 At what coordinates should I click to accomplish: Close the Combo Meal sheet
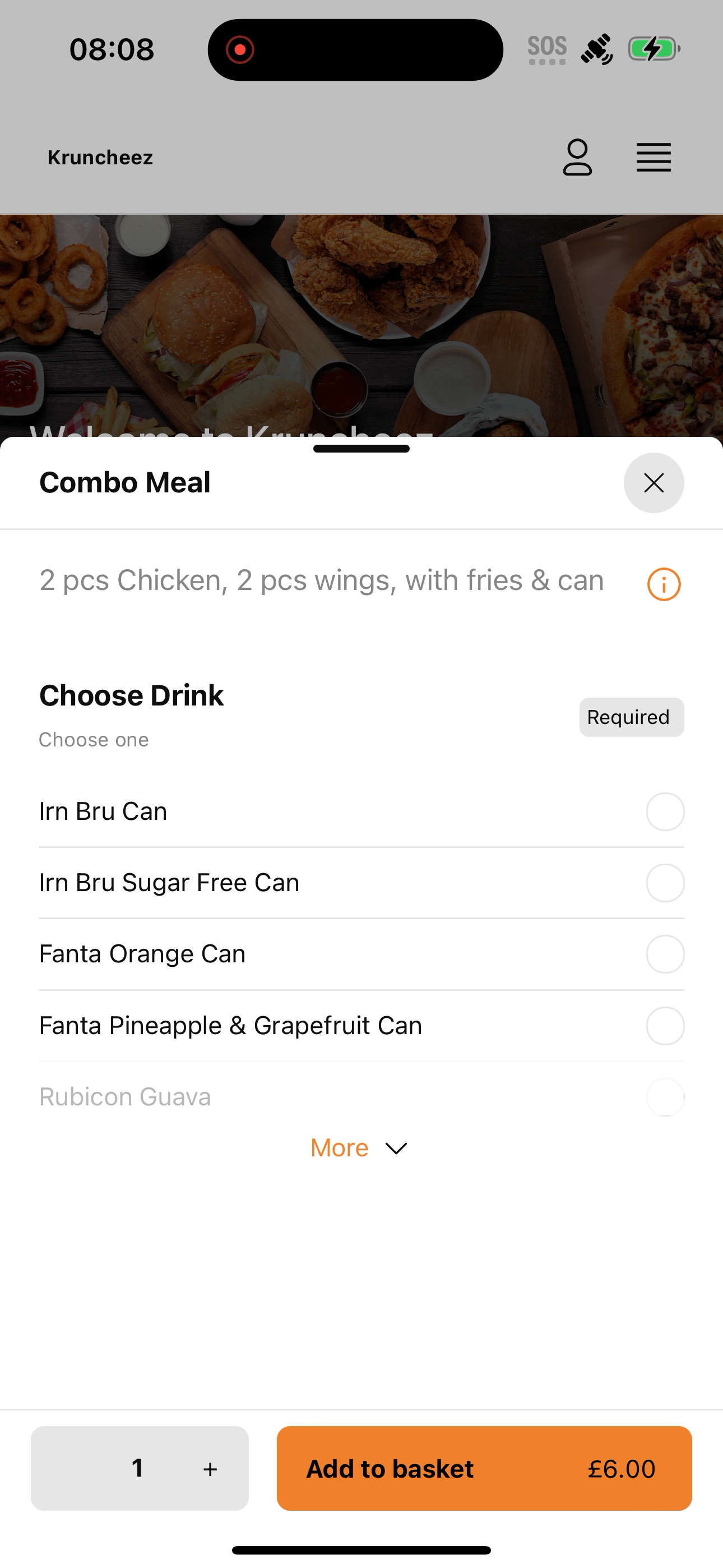(654, 483)
